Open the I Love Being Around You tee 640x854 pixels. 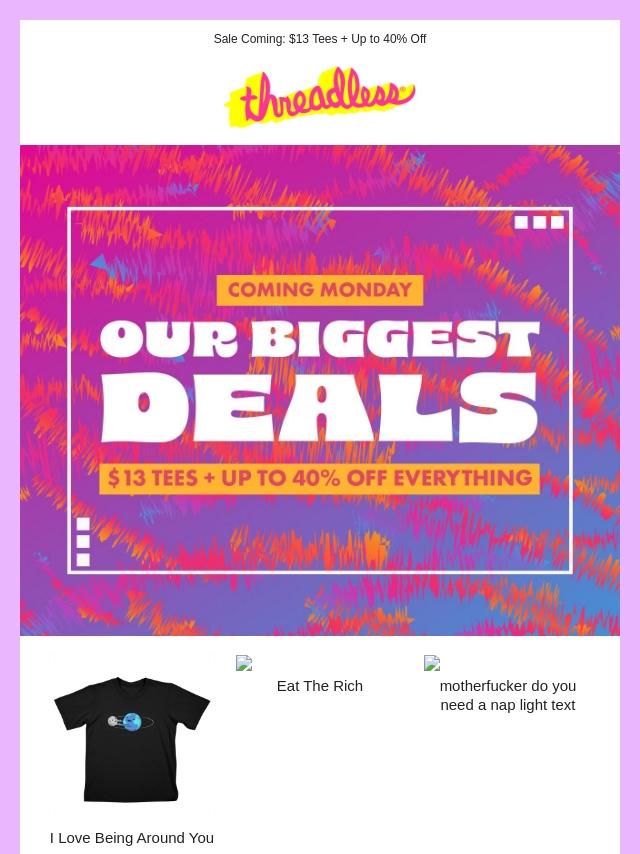coord(131,739)
